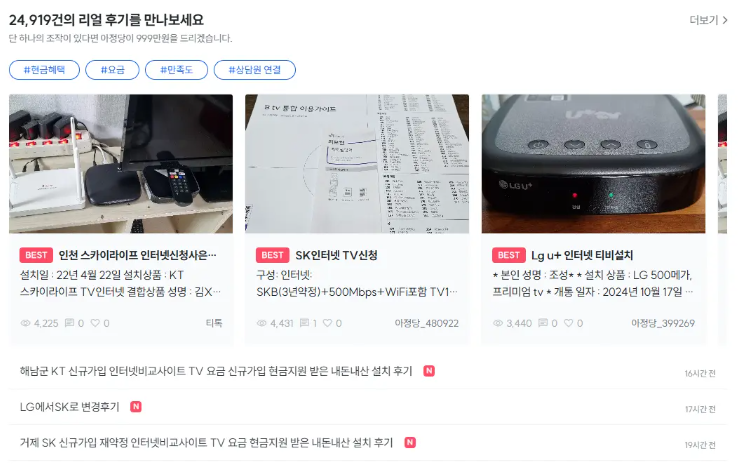Open the SK인터넷 TV신청 review card
The image size is (740, 472).
click(x=357, y=219)
